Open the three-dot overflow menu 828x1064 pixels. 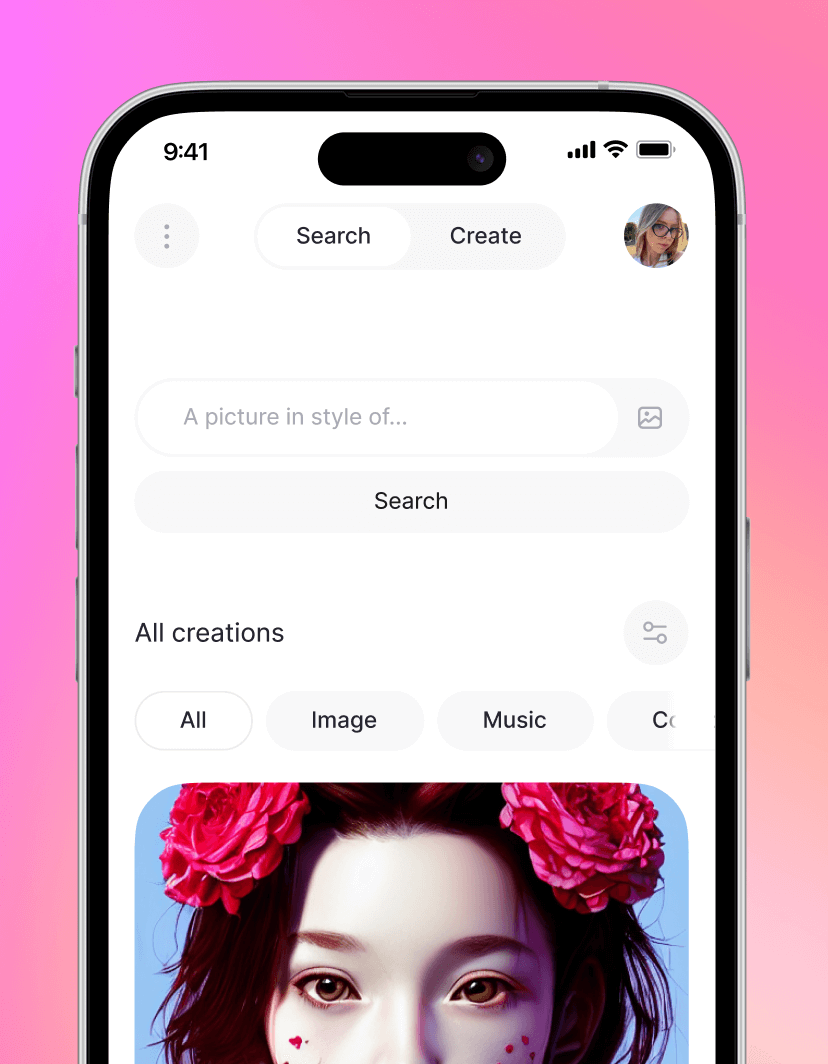167,236
